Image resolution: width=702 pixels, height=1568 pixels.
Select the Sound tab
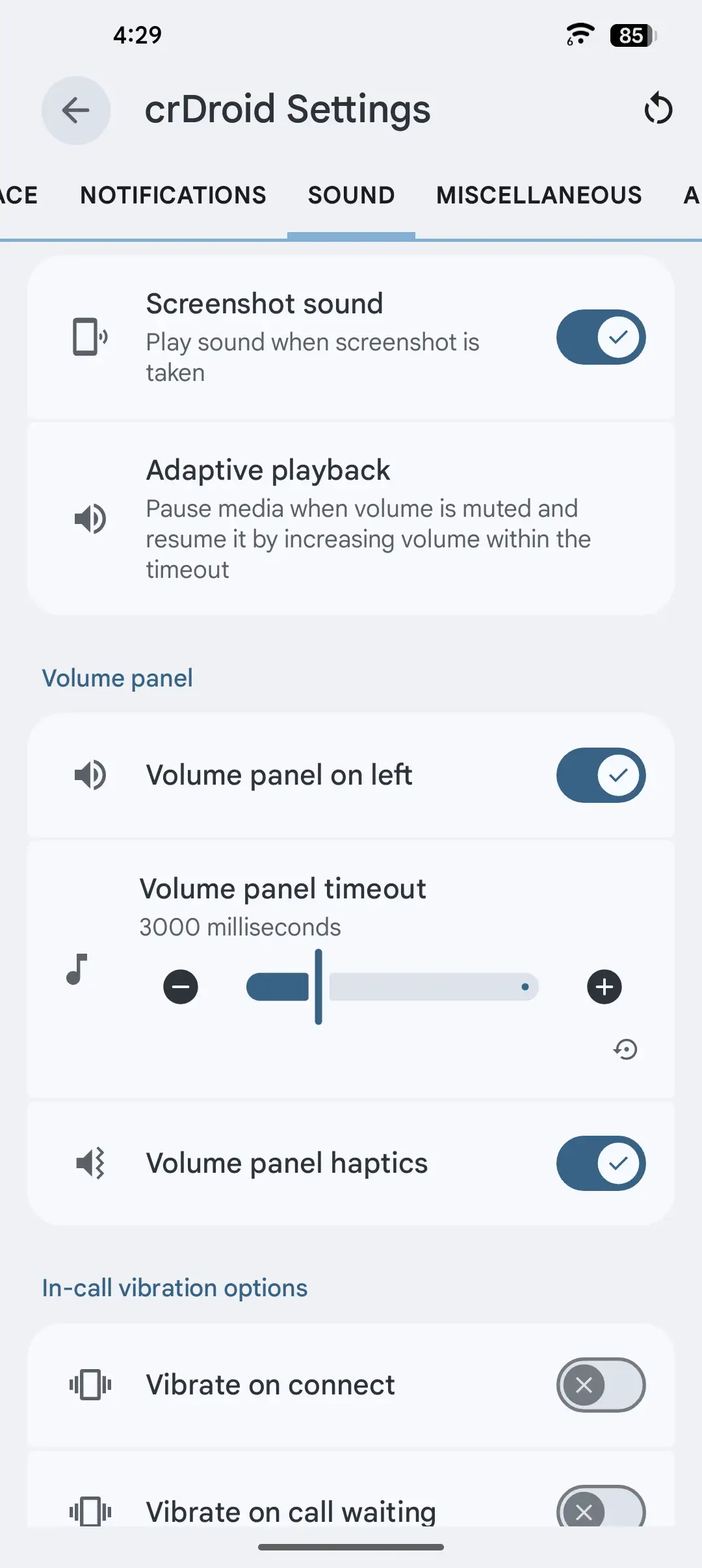pos(351,195)
